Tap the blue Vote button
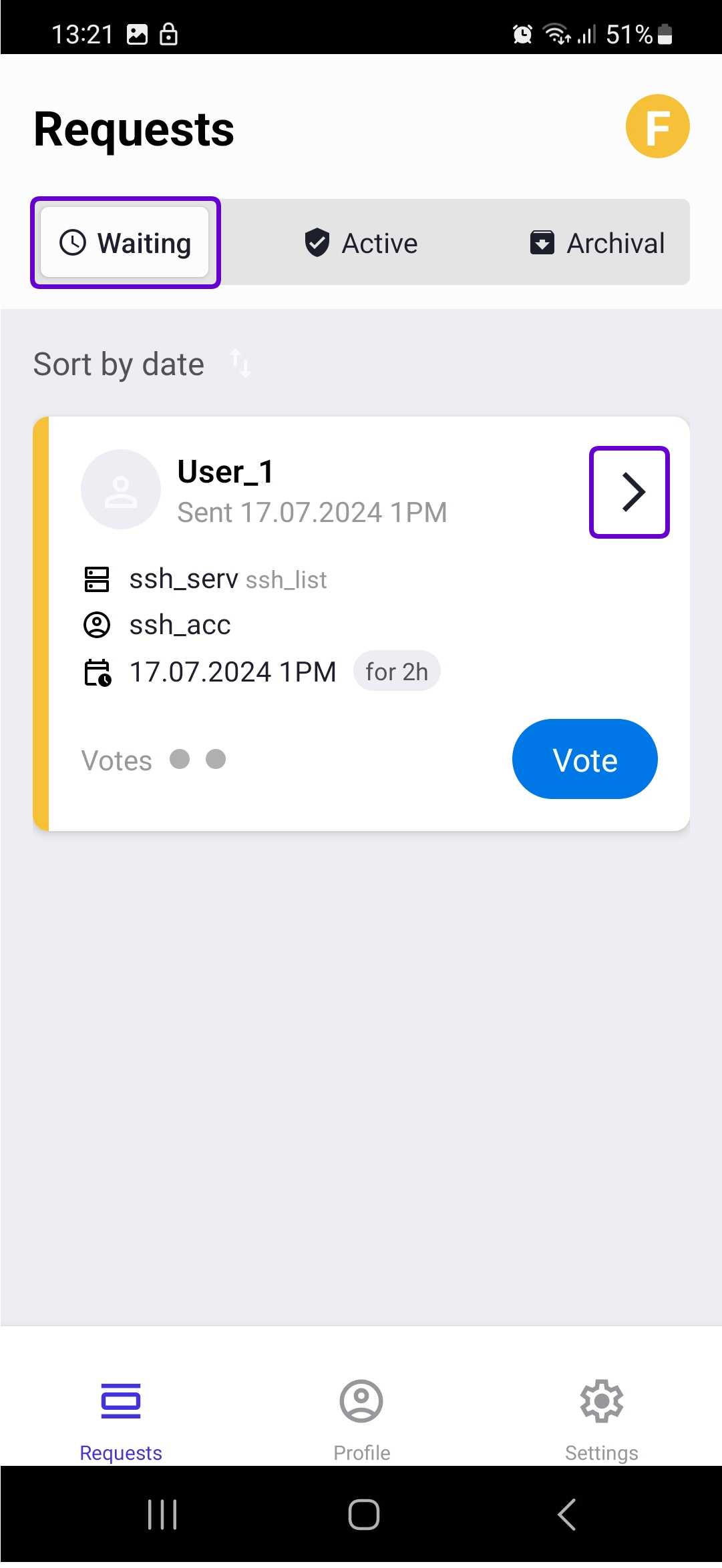The width and height of the screenshot is (722, 1568). 584,759
